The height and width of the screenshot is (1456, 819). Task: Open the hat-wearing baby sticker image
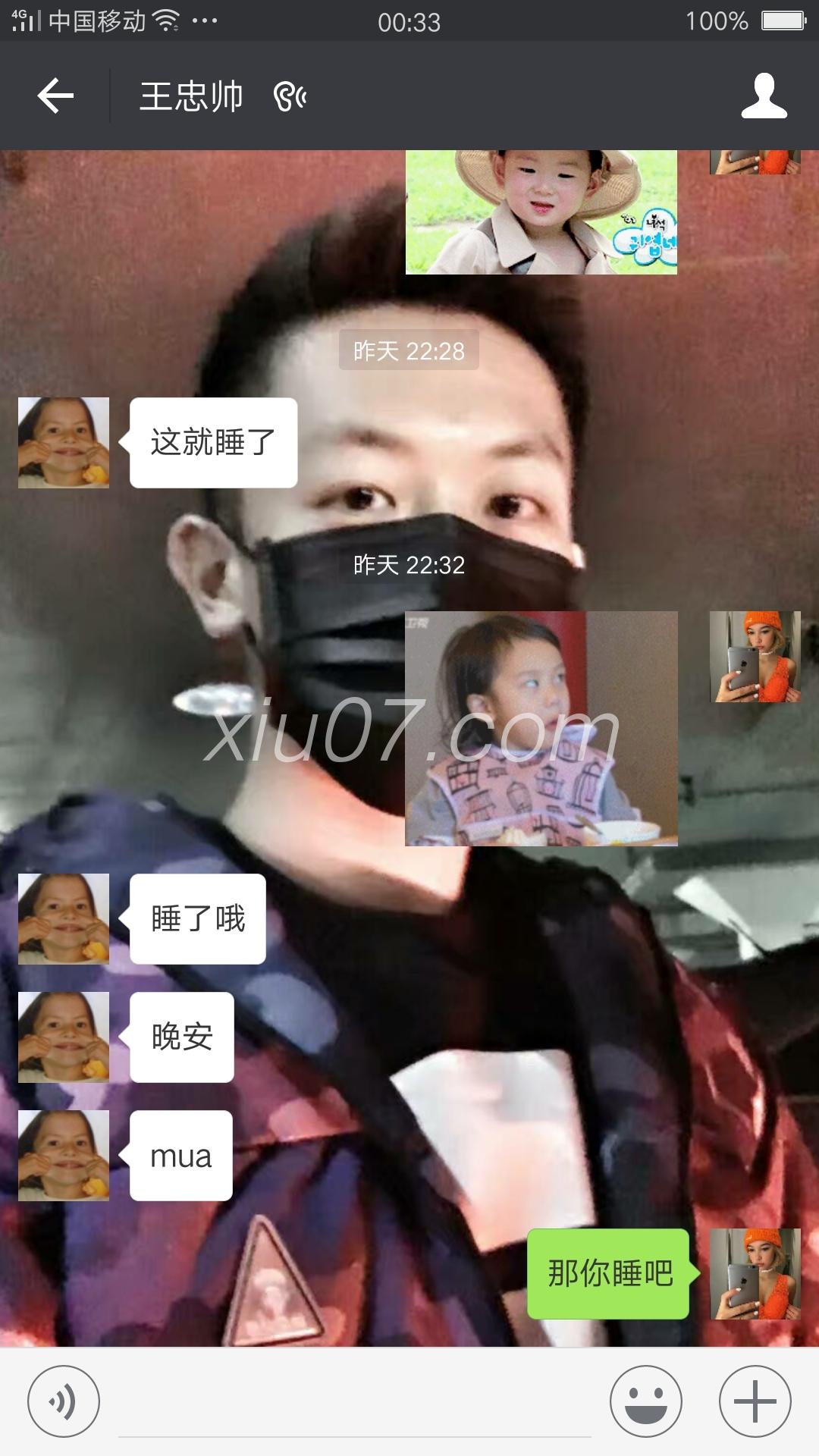pos(541,212)
